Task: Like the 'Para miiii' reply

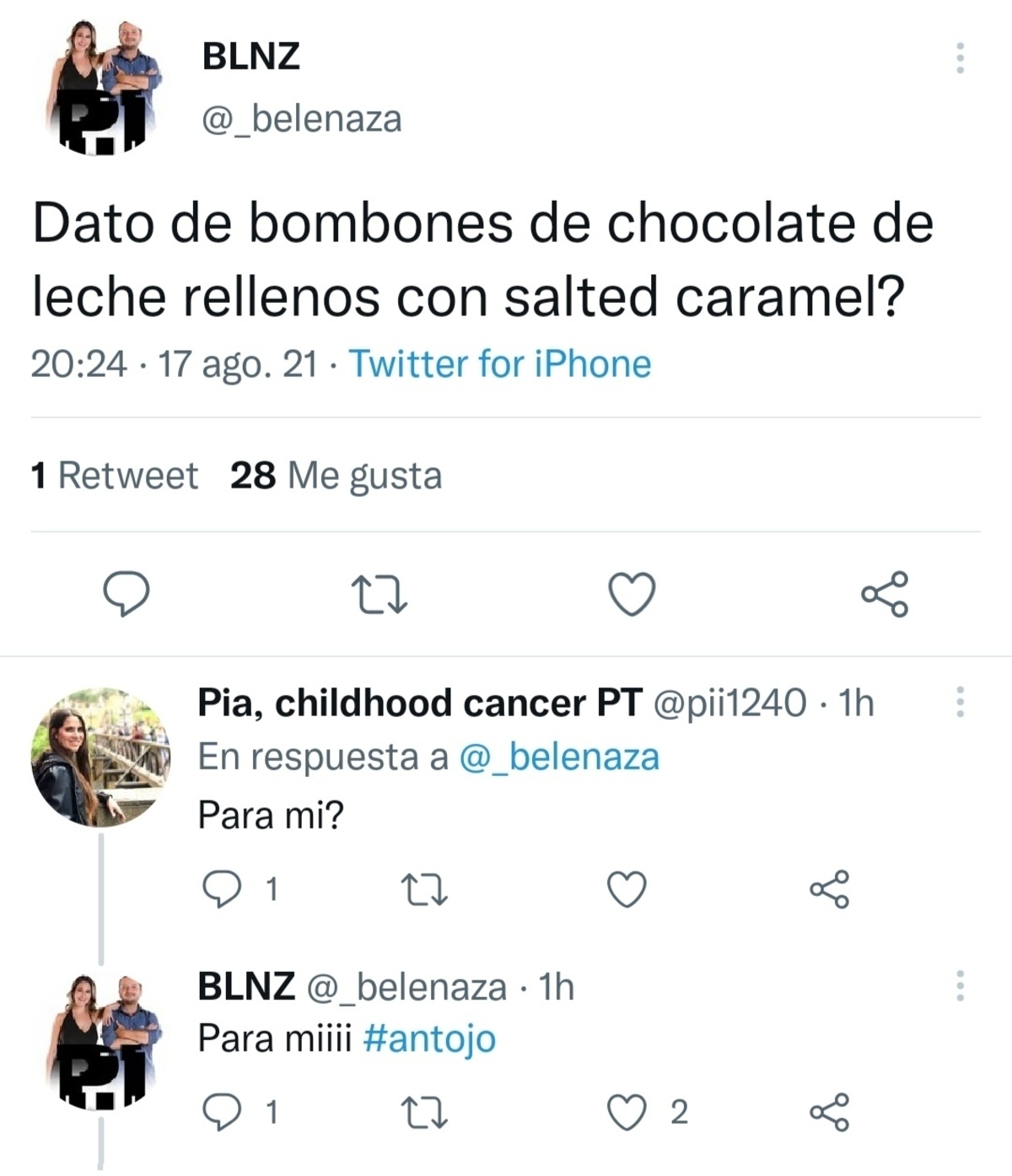Action: [627, 1113]
